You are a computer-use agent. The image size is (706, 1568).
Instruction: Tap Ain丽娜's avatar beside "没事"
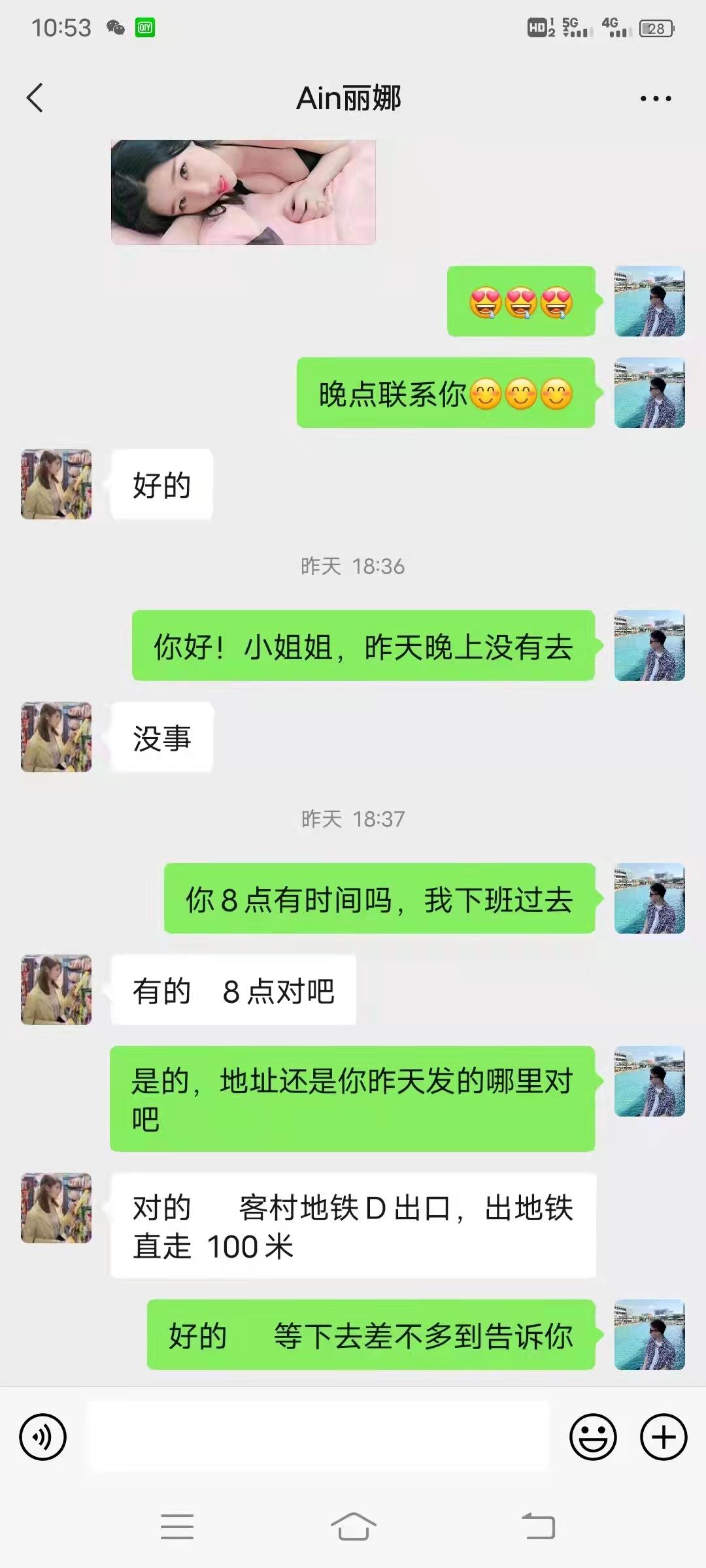click(x=56, y=737)
